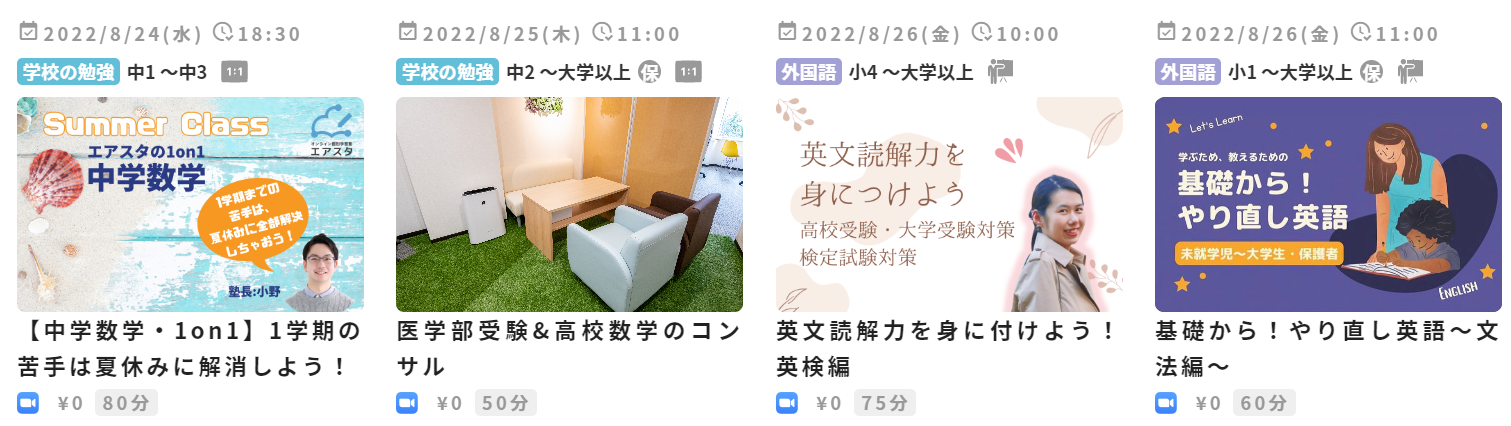
Task: Select 外国語 tag on 小1〜大学以上 class
Action: (x=1187, y=72)
